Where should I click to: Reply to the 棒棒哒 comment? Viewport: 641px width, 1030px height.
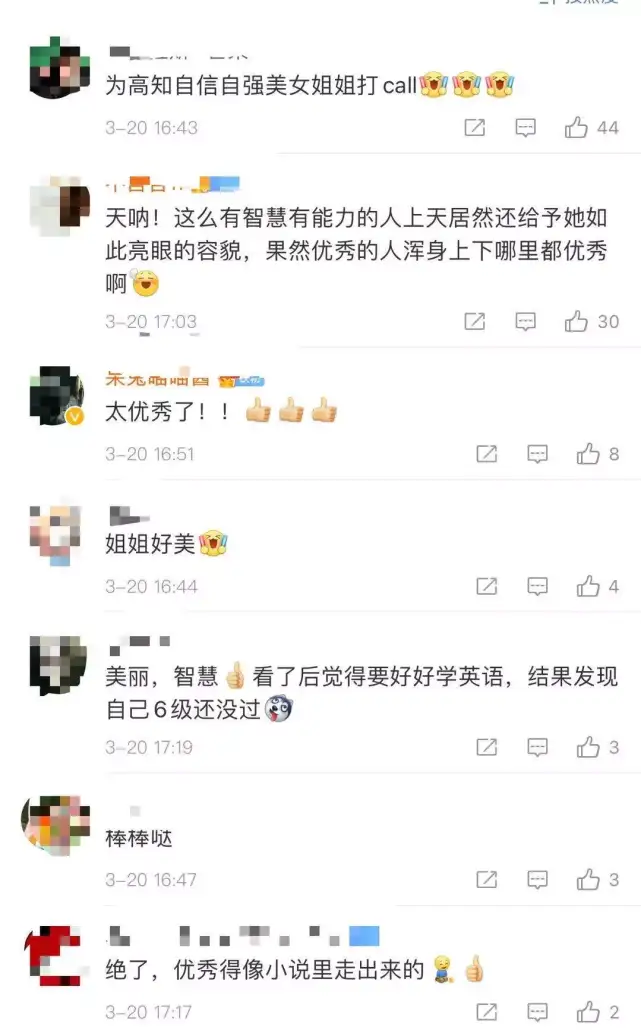click(537, 880)
